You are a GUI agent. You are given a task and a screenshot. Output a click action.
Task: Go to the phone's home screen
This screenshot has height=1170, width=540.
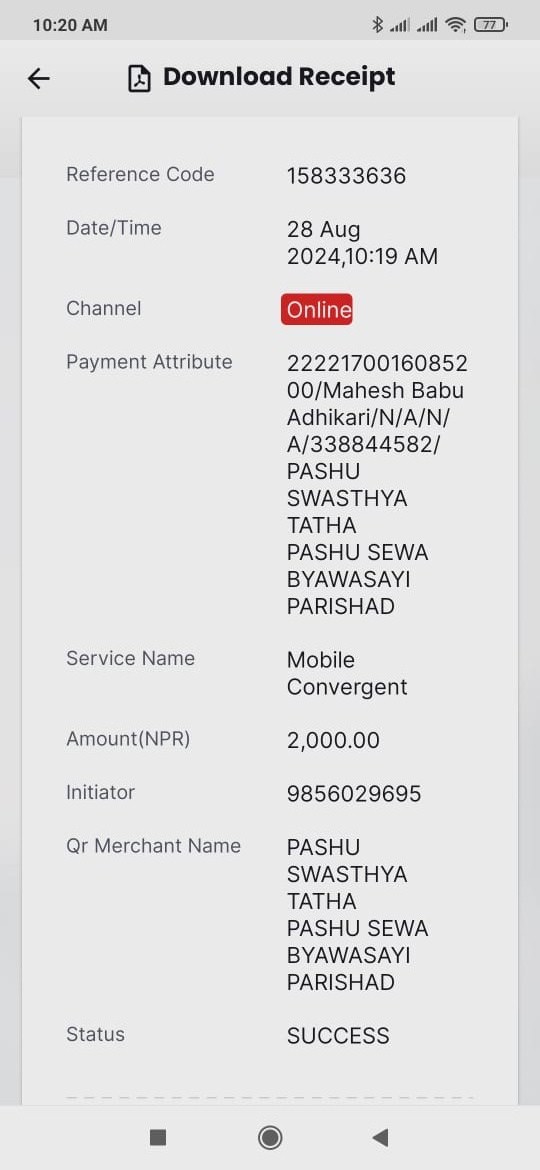[270, 1137]
